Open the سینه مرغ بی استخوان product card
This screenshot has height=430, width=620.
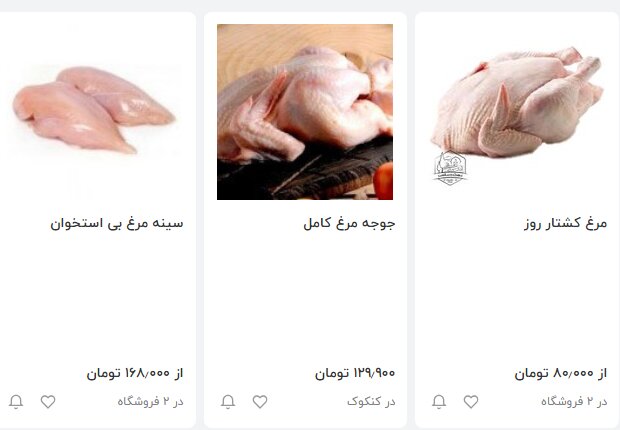click(95, 110)
